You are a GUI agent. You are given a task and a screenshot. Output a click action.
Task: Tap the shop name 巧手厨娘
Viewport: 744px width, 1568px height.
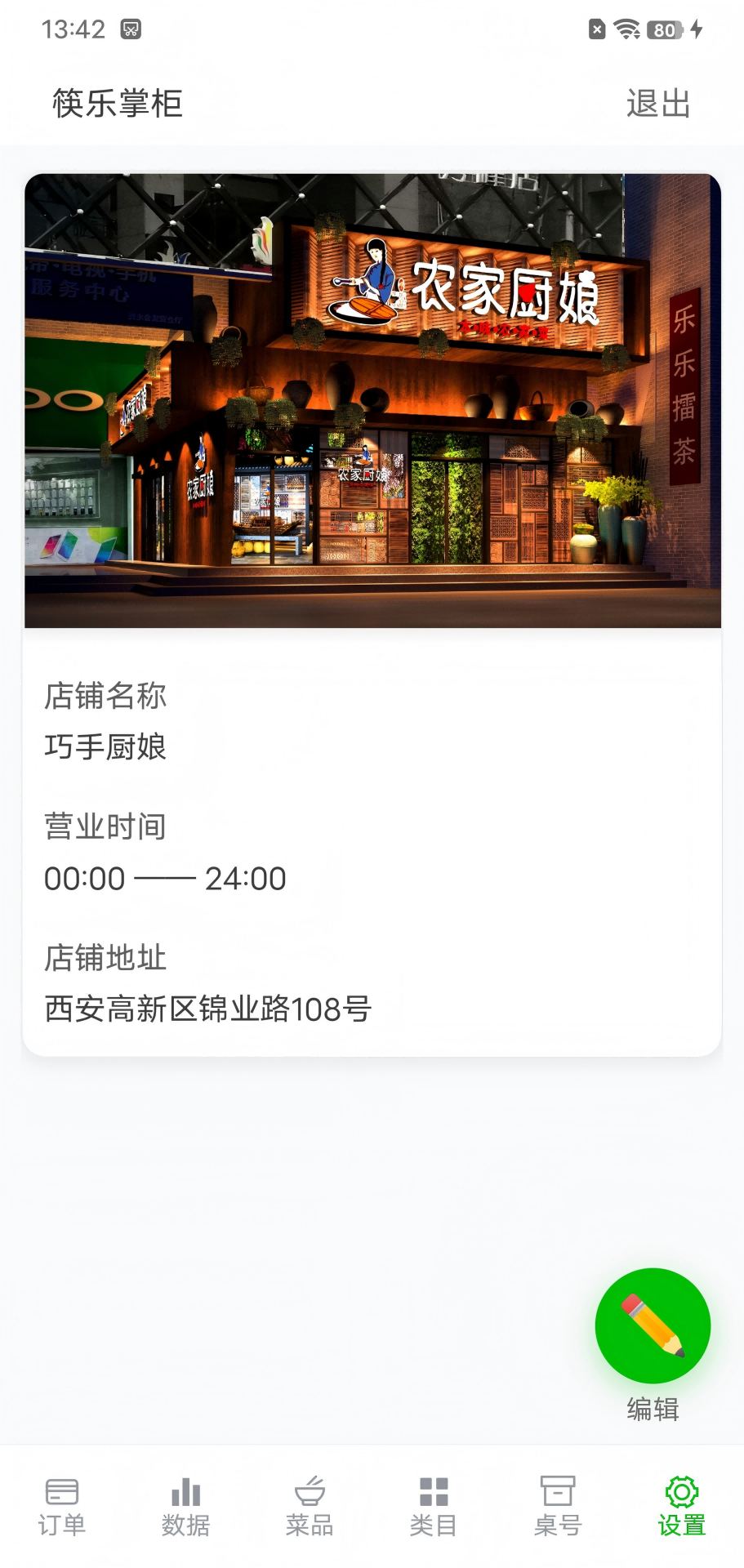pos(105,746)
